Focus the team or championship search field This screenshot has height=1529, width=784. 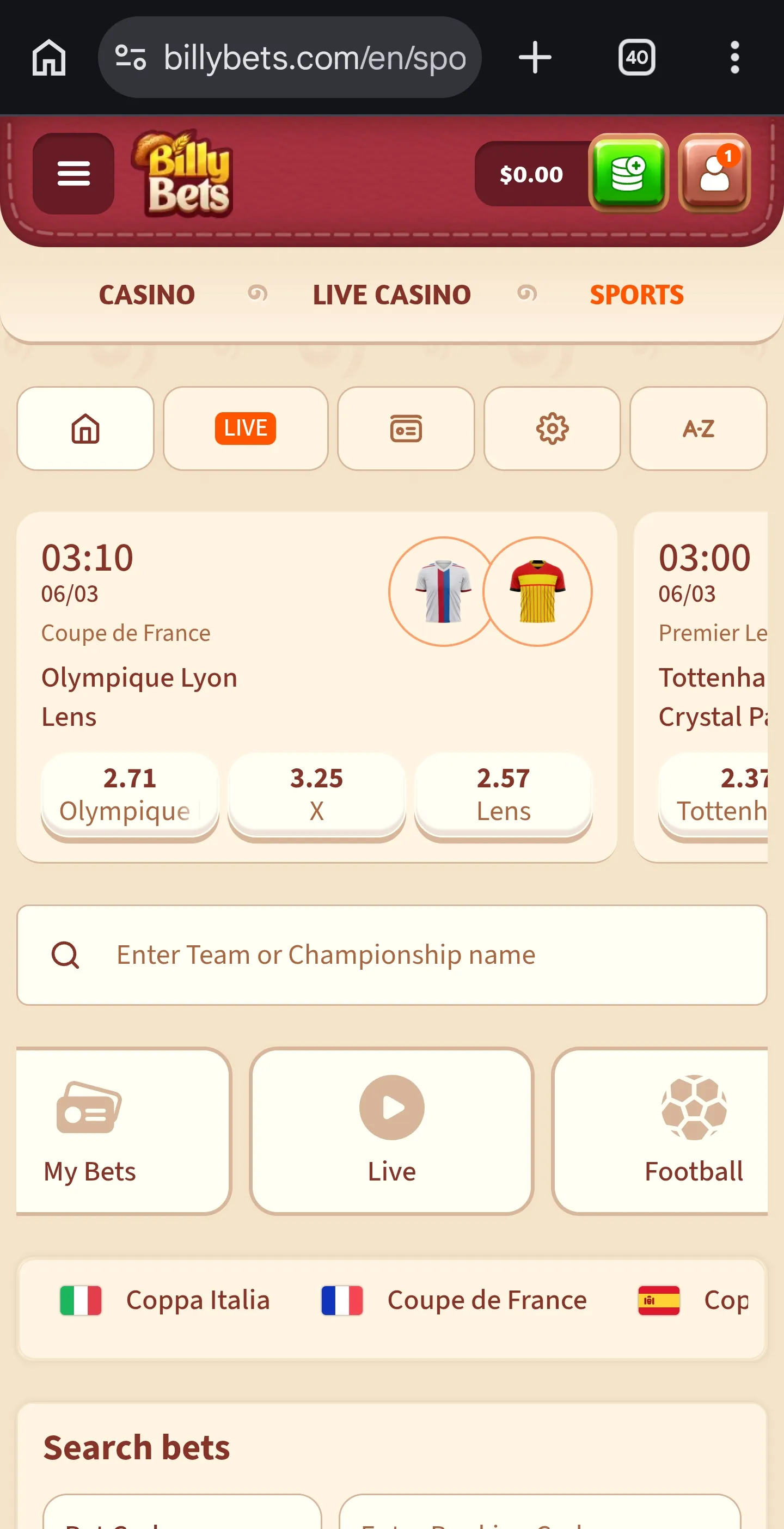tap(391, 955)
